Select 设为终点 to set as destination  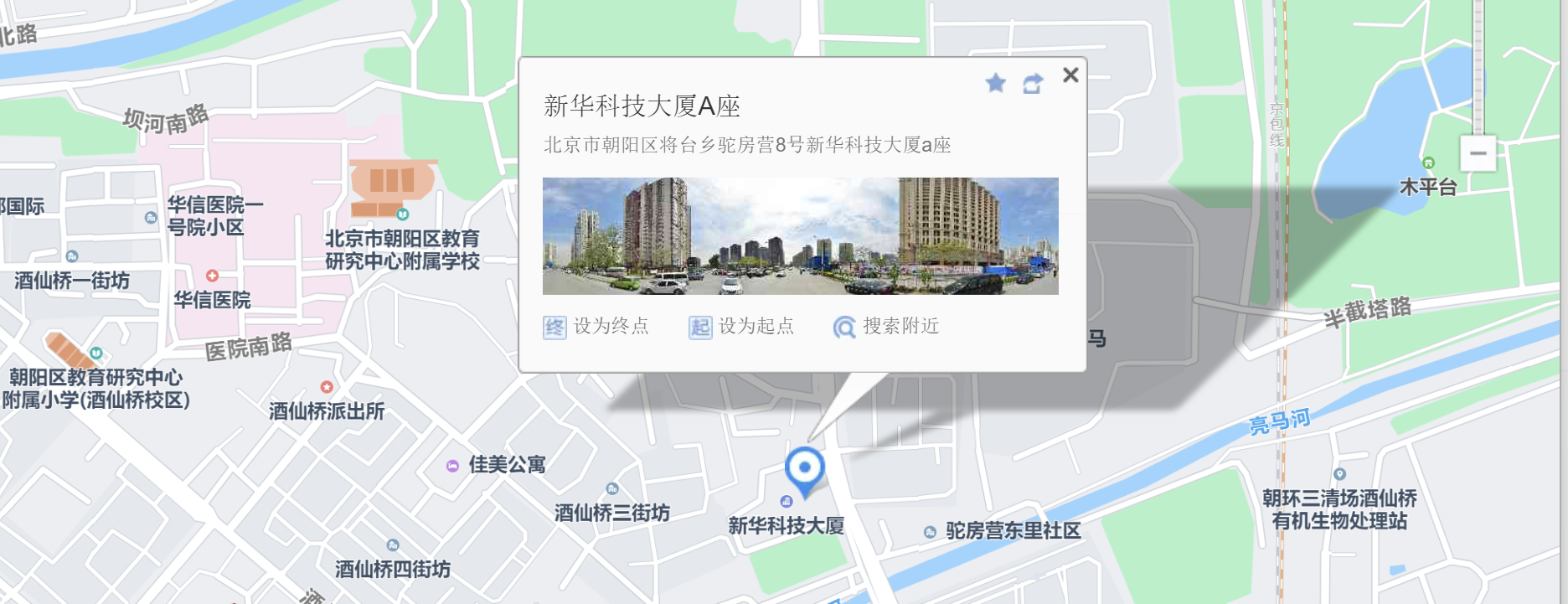596,326
